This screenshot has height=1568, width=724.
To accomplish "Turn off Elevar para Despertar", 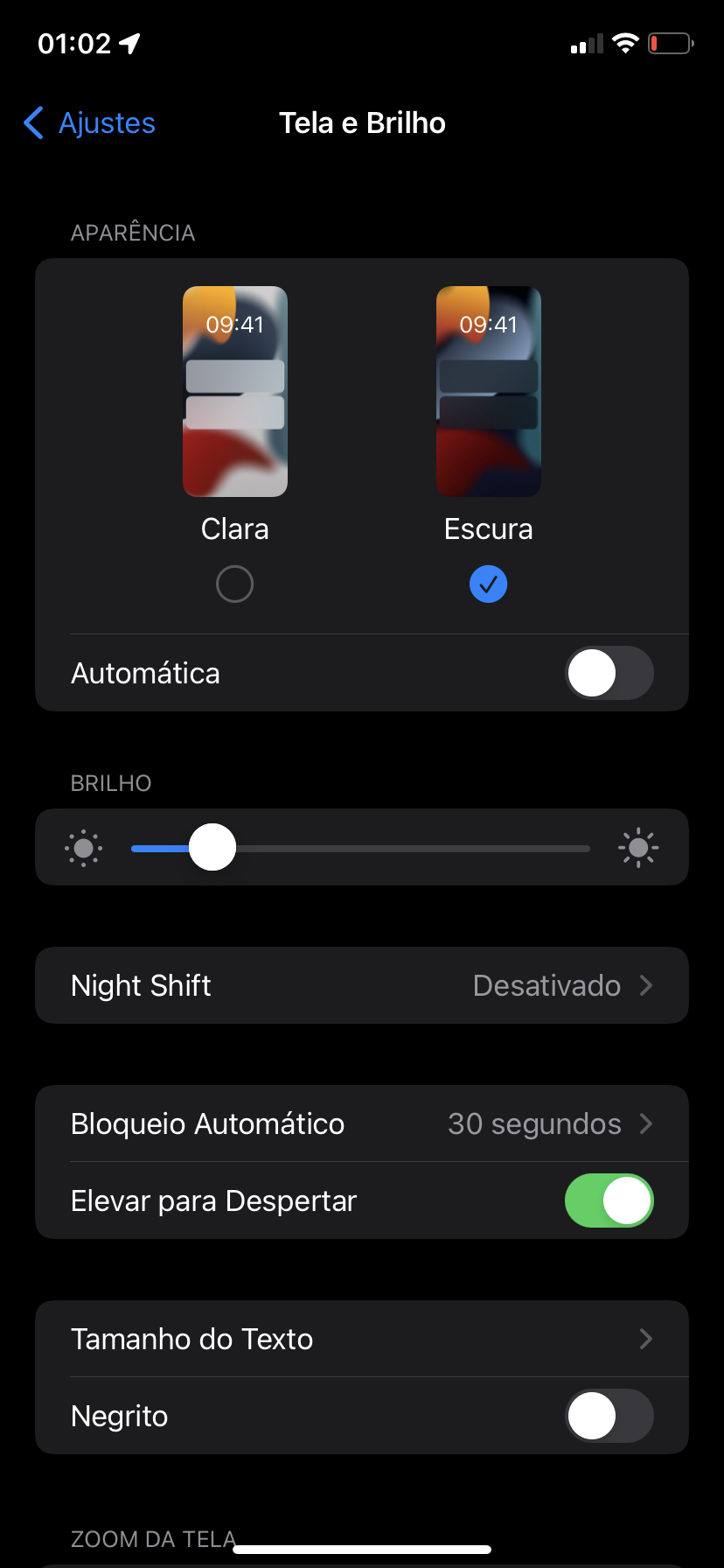I will 609,1200.
